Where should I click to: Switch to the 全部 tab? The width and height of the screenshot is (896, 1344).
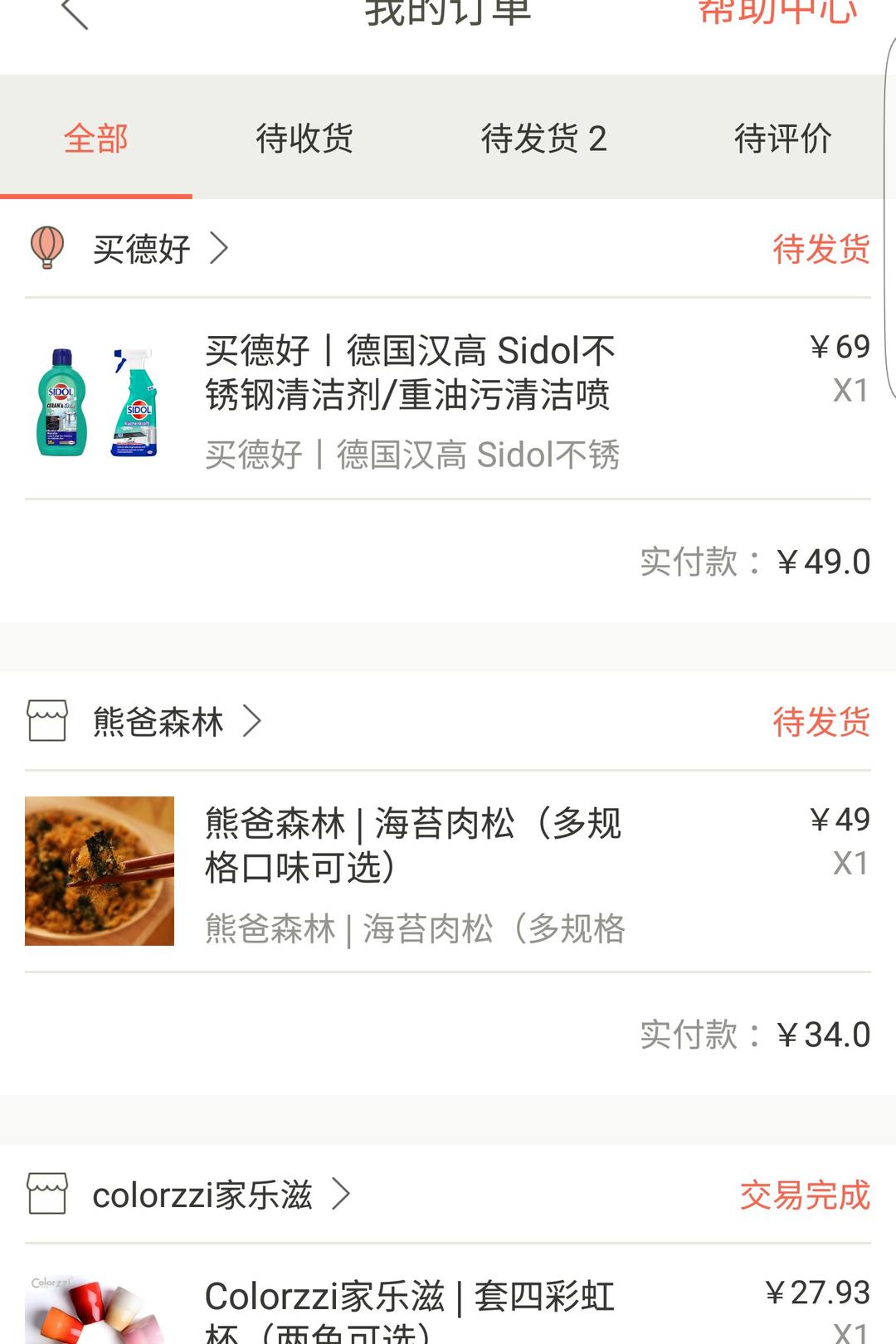pos(96,139)
